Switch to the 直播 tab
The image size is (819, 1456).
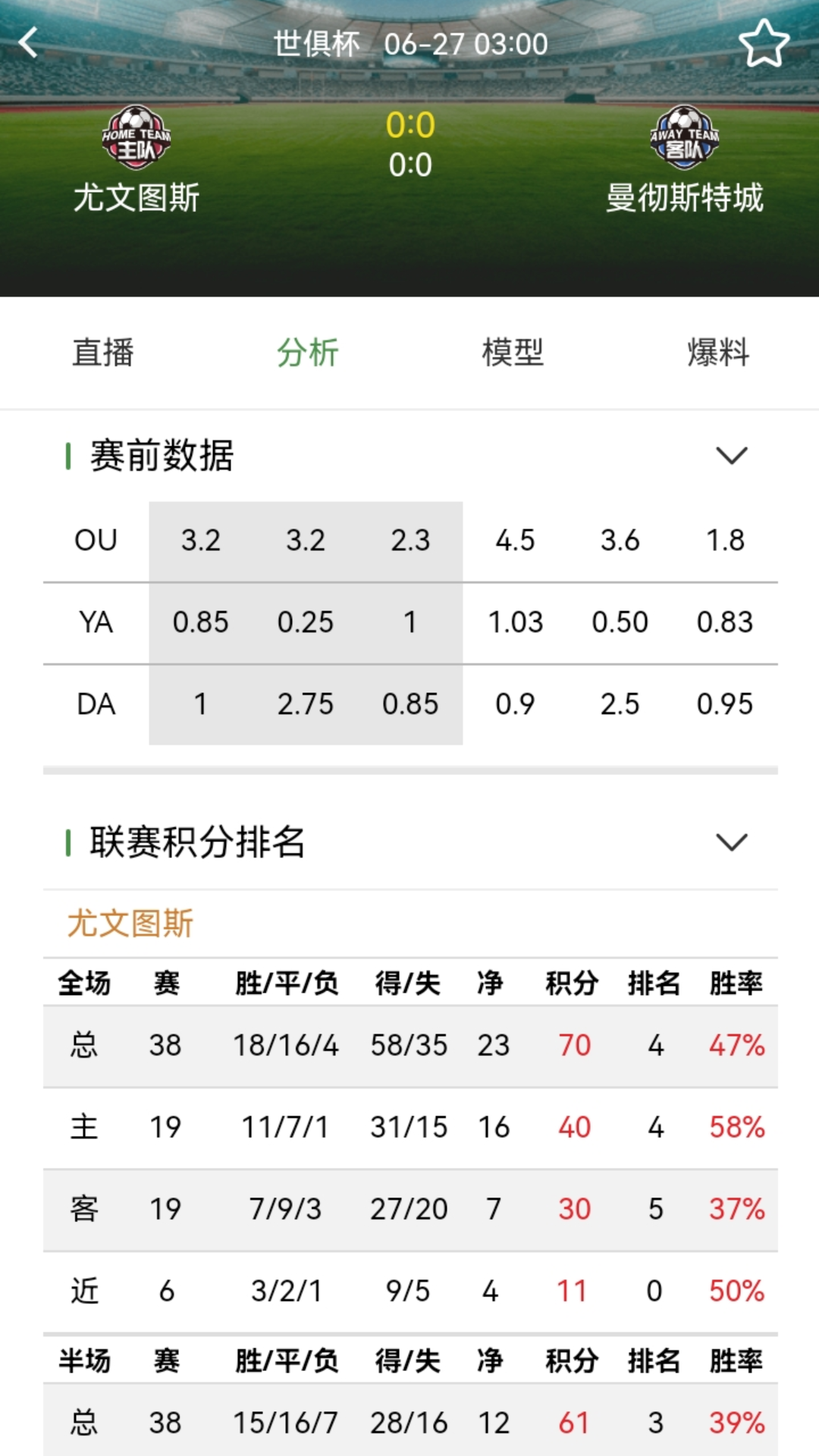[x=103, y=353]
